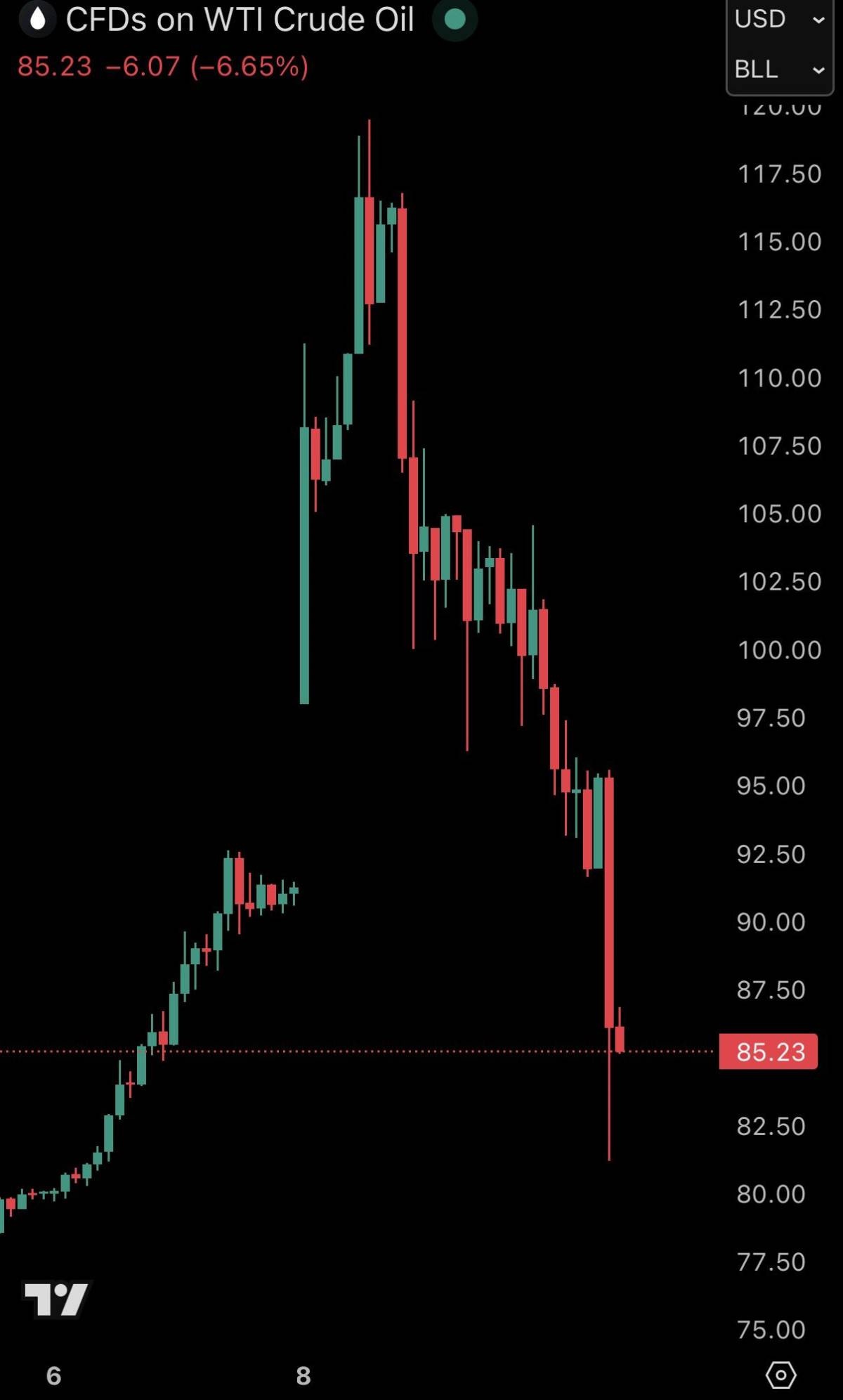Open the chart settings gear icon

(780, 1375)
